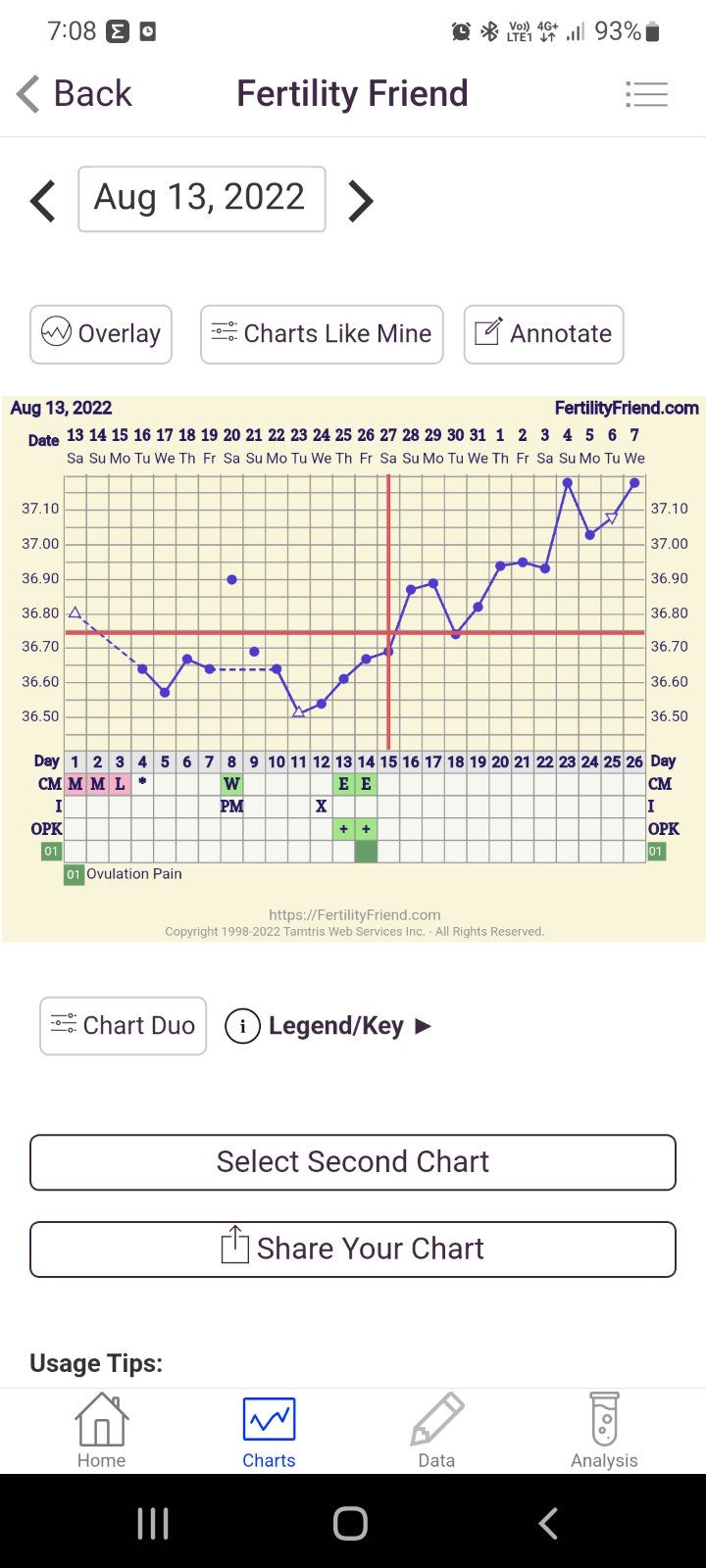706x1568 pixels.
Task: Open the list menu icon
Action: pos(646,94)
